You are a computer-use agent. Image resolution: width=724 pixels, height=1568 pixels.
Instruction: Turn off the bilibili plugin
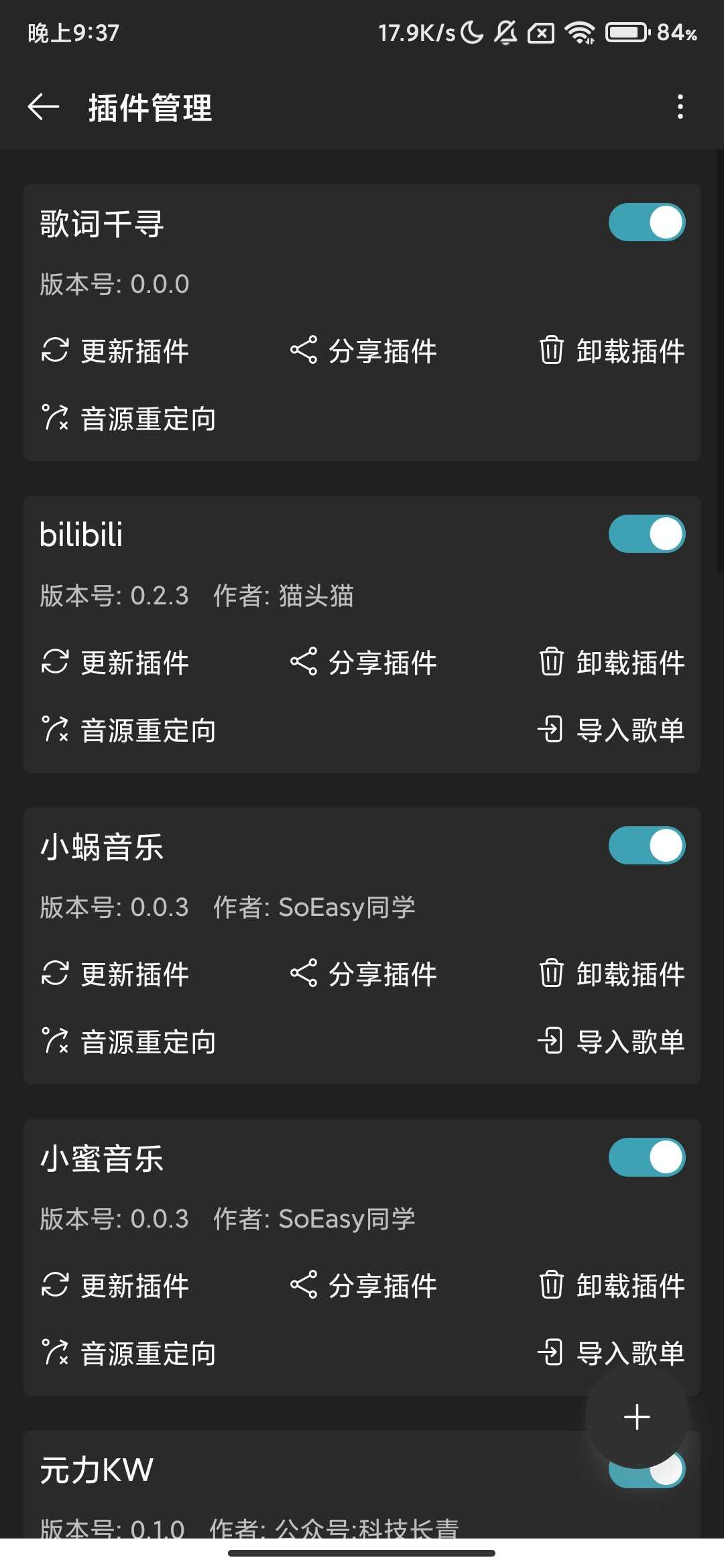(646, 534)
